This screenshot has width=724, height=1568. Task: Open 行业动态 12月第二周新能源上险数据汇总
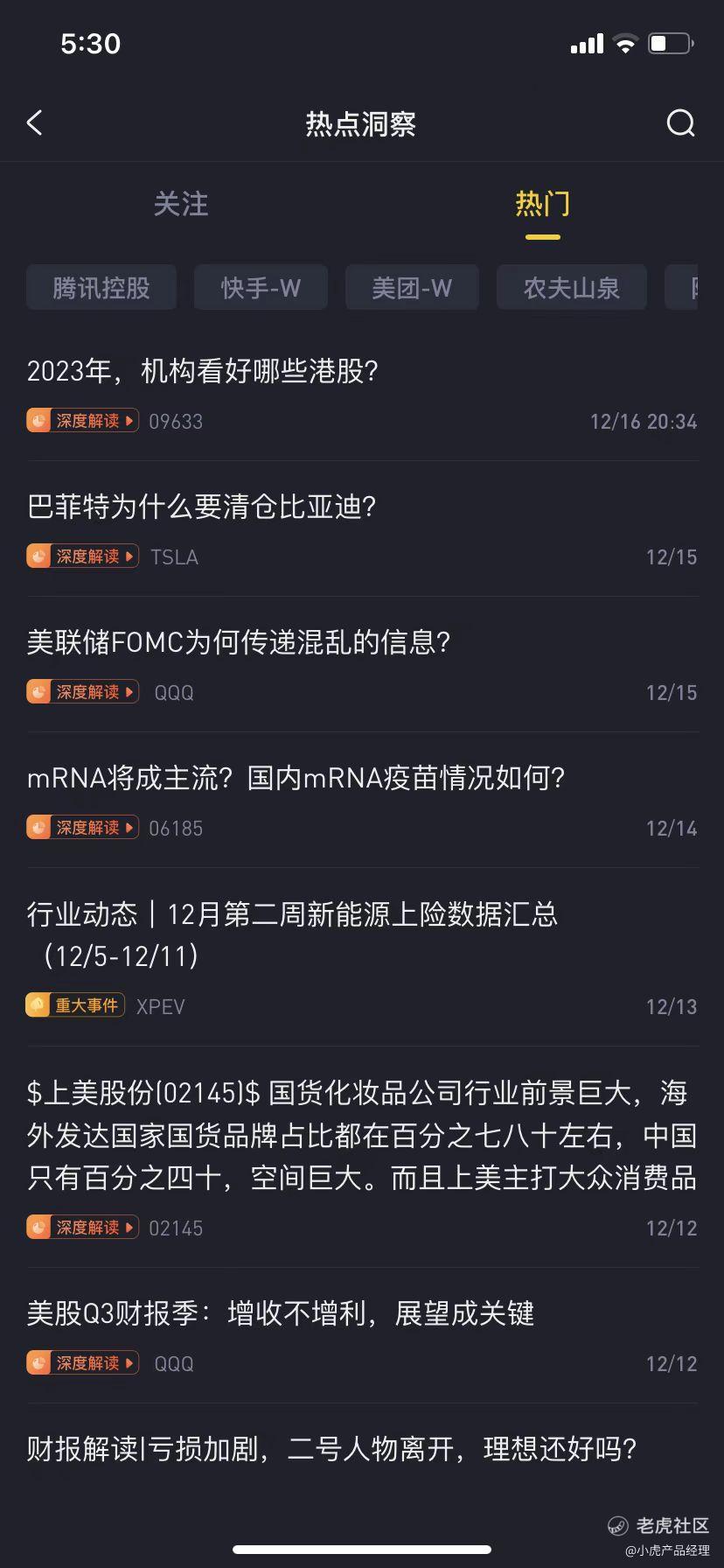[292, 934]
